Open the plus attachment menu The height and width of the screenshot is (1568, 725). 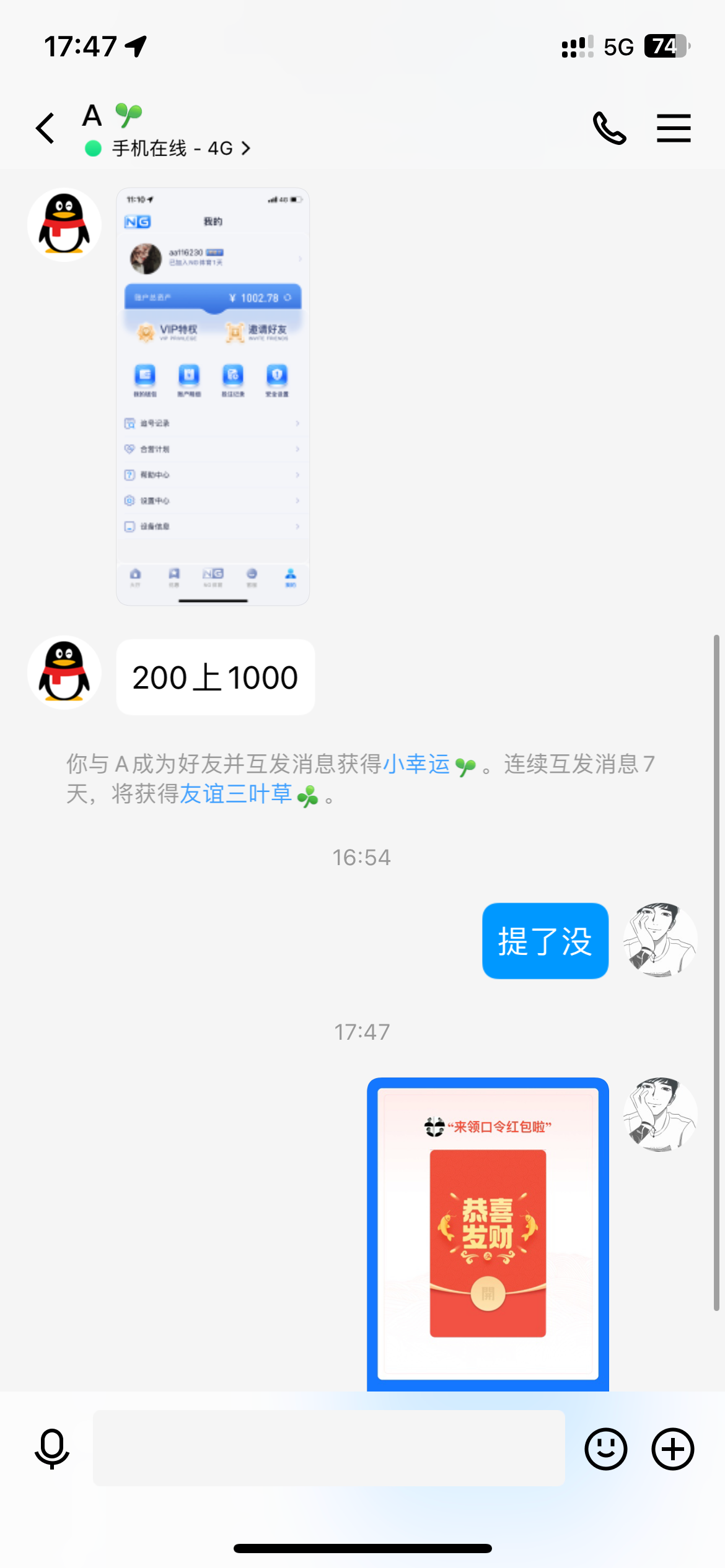(x=672, y=1448)
